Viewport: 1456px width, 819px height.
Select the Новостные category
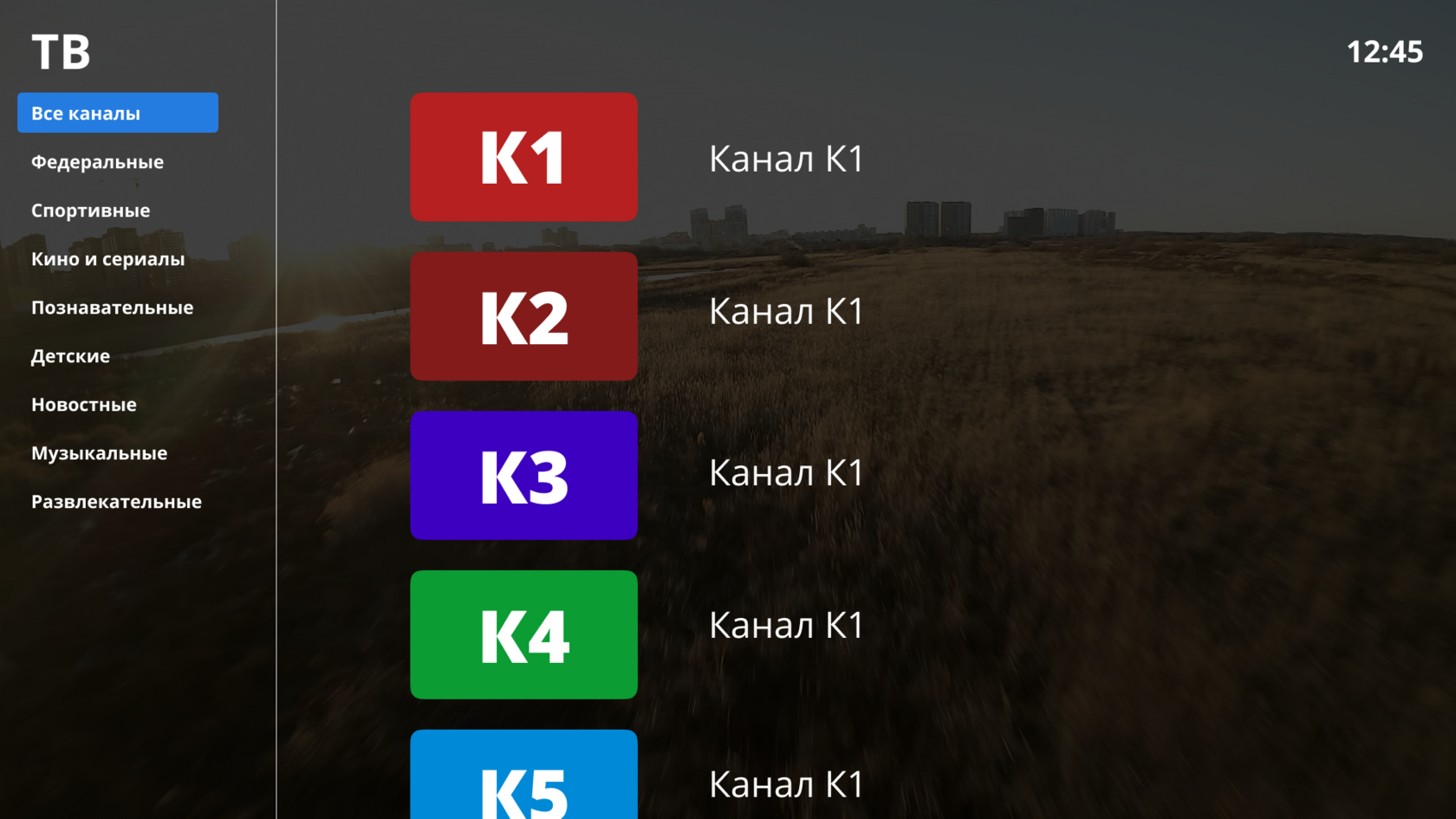coord(83,405)
